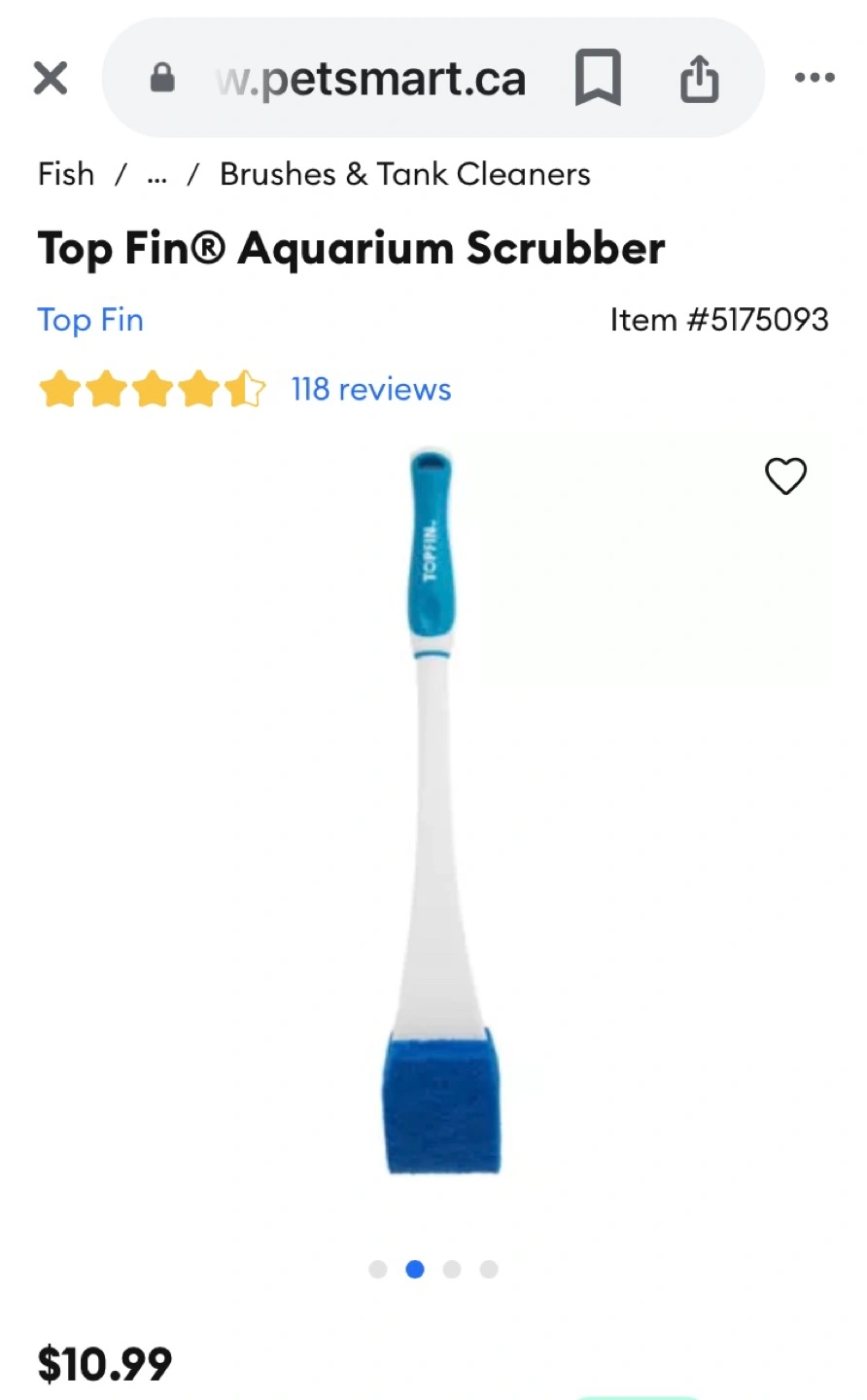Add scrubber to favorites with heart
This screenshot has height=1400, width=867.
click(x=785, y=476)
